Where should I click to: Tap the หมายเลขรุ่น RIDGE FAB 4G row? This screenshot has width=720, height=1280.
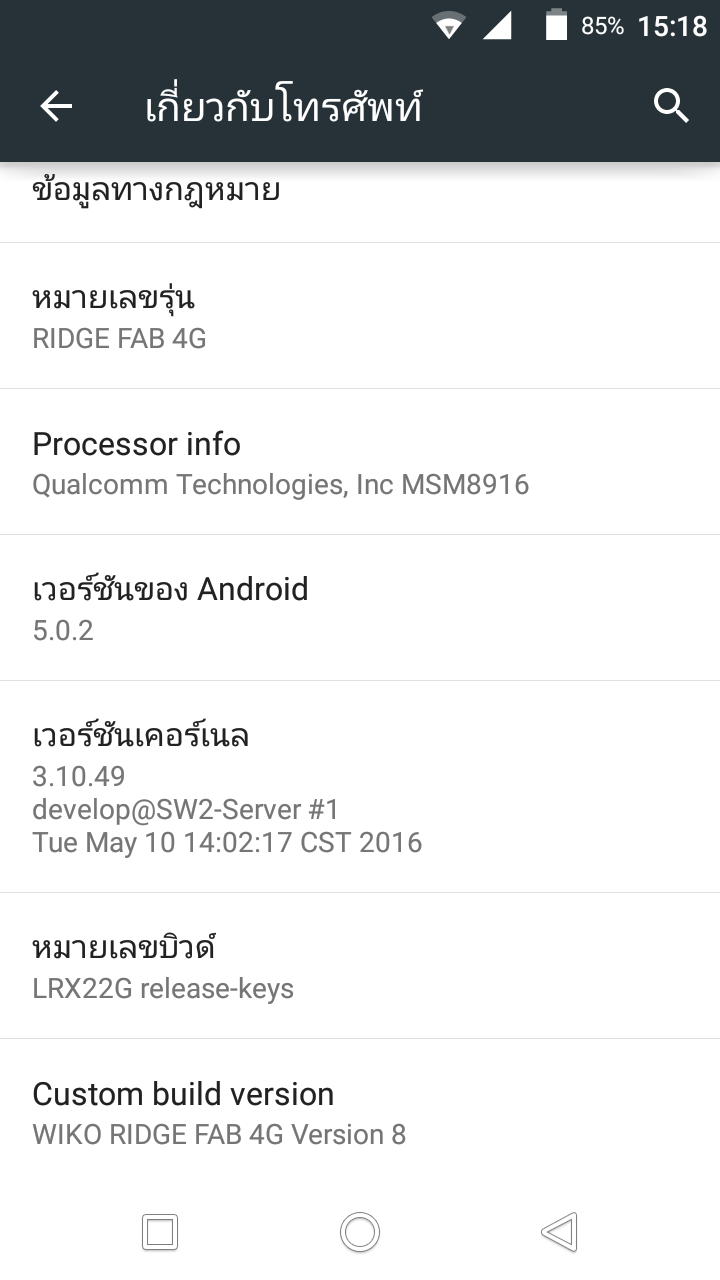(x=360, y=316)
